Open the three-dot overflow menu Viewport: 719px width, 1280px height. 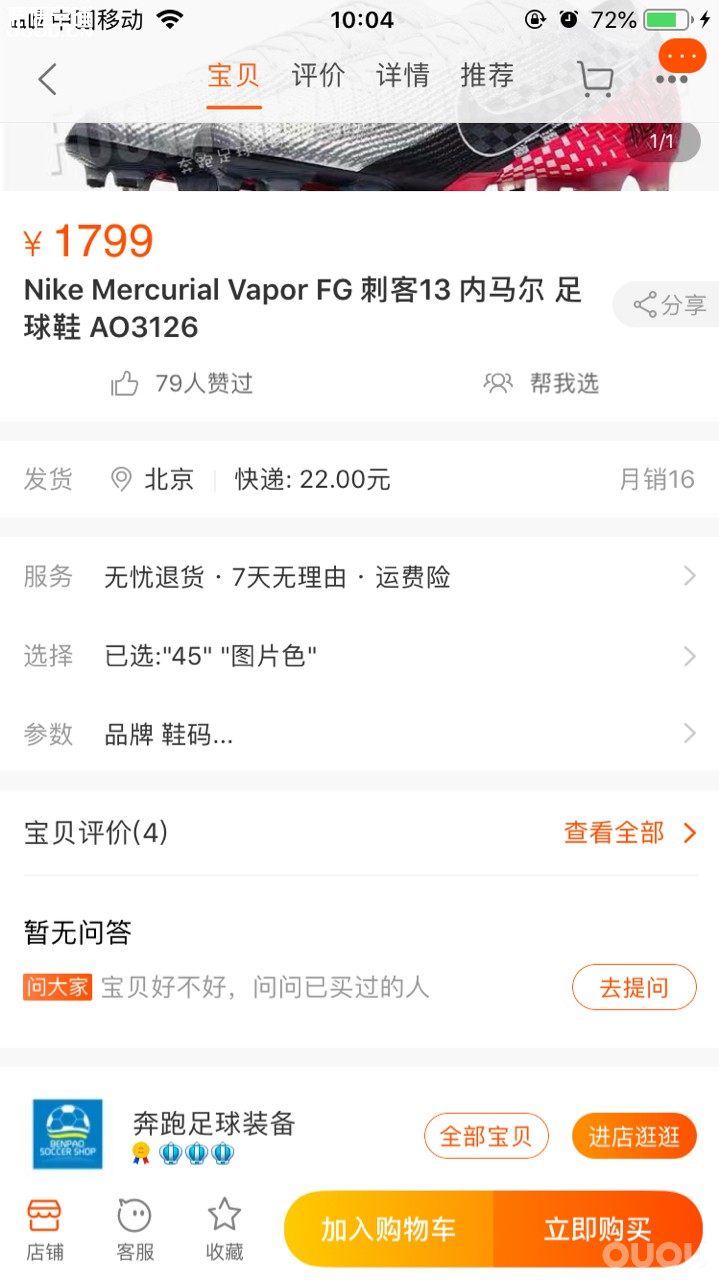pyautogui.click(x=672, y=79)
